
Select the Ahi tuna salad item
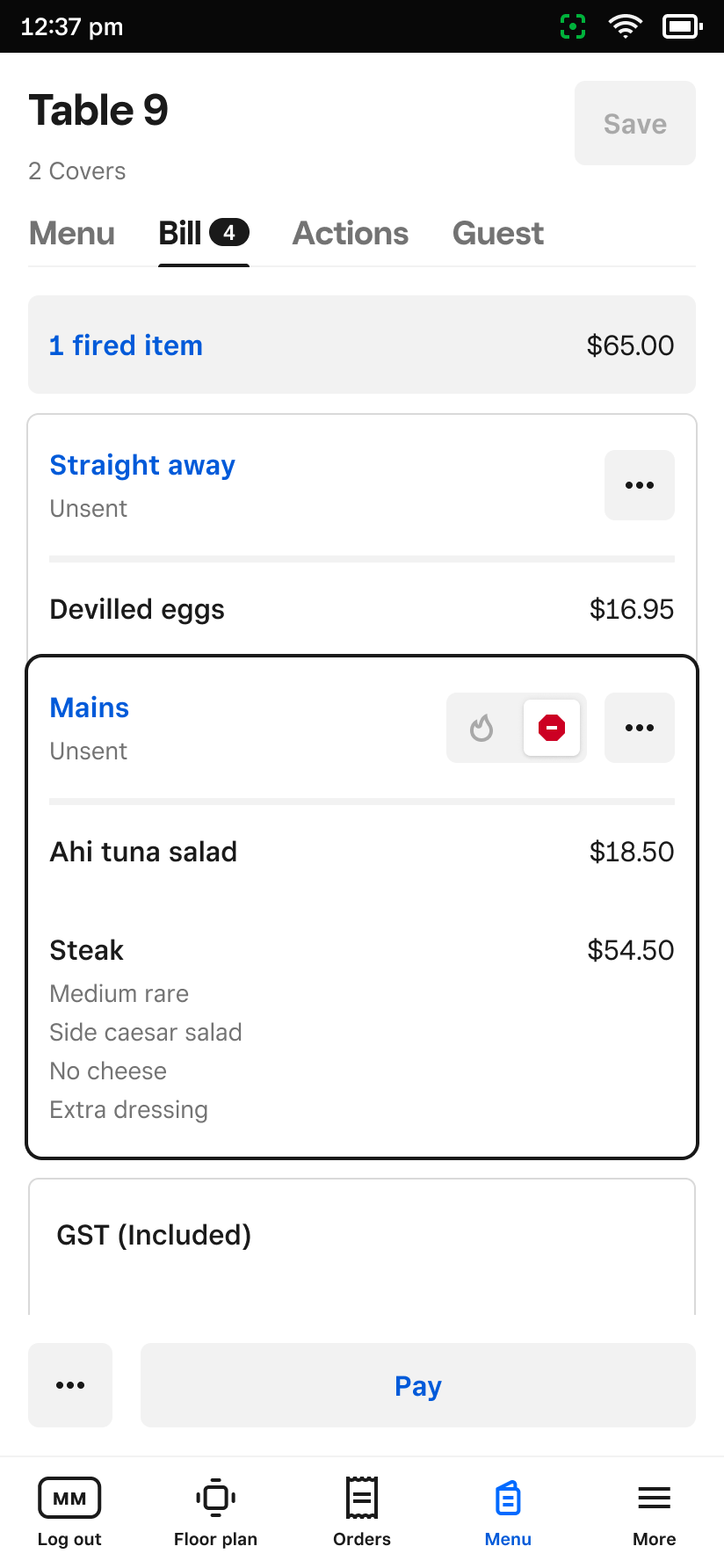click(x=362, y=852)
